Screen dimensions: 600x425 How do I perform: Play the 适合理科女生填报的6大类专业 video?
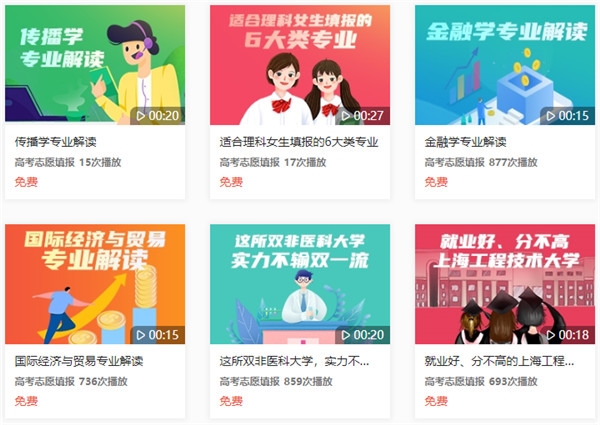pyautogui.click(x=299, y=66)
